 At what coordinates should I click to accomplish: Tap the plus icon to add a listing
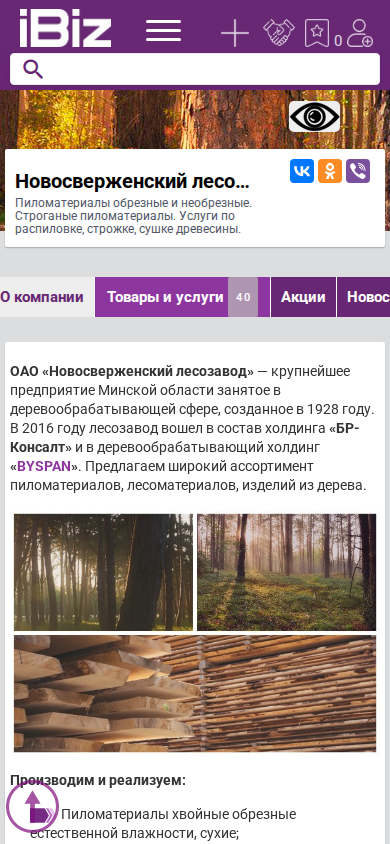tap(235, 33)
